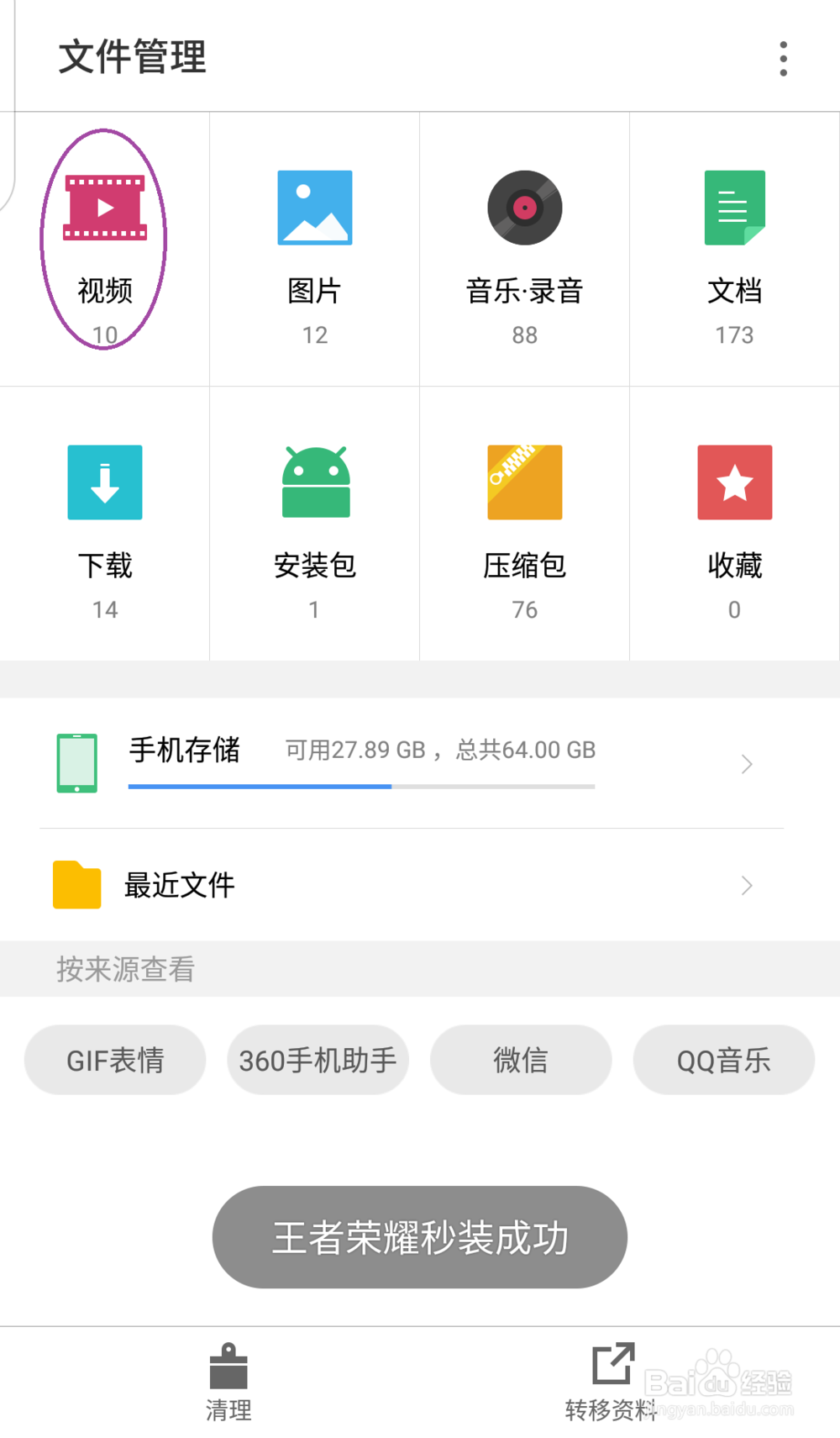Open the 安装包 category
The width and height of the screenshot is (840, 1438).
click(315, 524)
